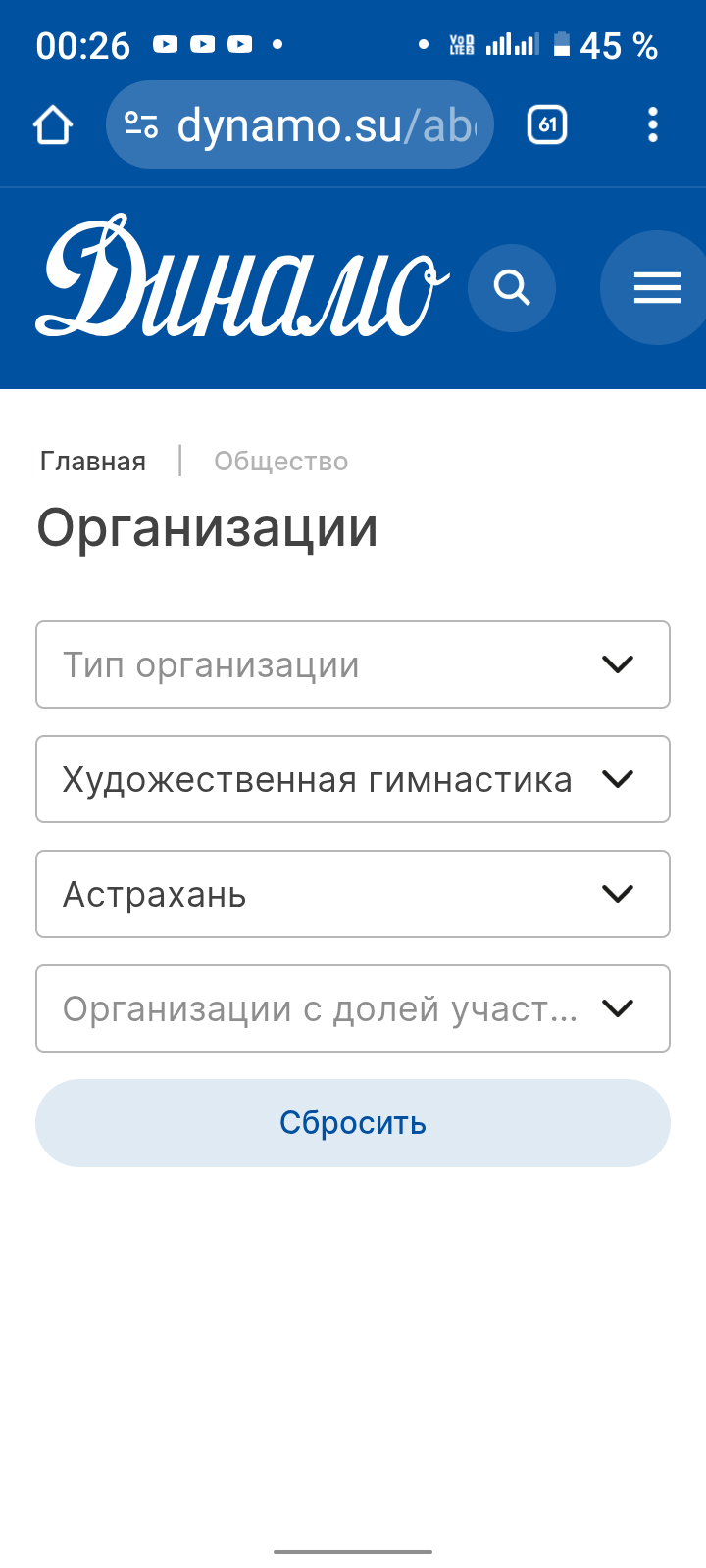Go to the browser home page
Screen dimensions: 706x1568
click(x=53, y=125)
